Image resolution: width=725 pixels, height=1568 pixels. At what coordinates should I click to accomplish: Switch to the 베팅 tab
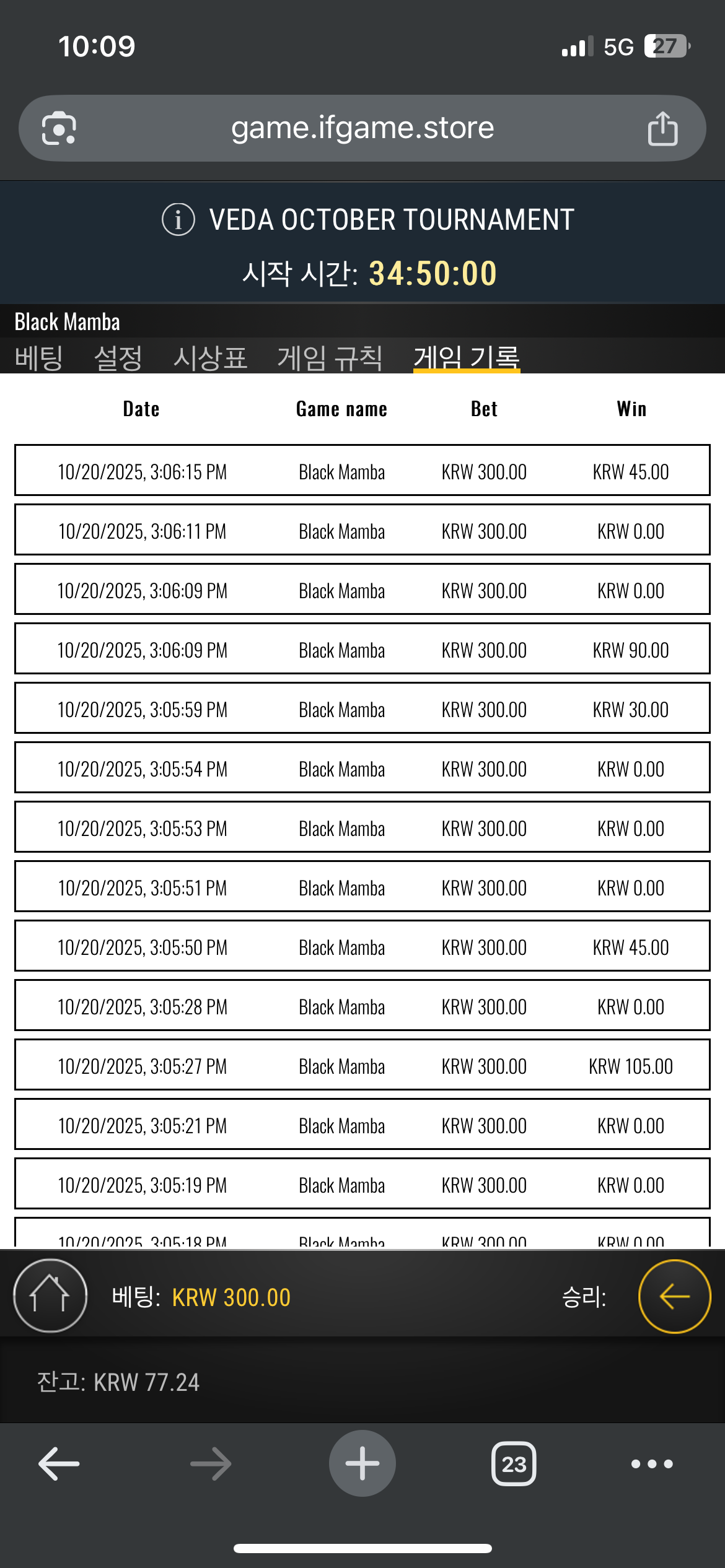[x=39, y=357]
